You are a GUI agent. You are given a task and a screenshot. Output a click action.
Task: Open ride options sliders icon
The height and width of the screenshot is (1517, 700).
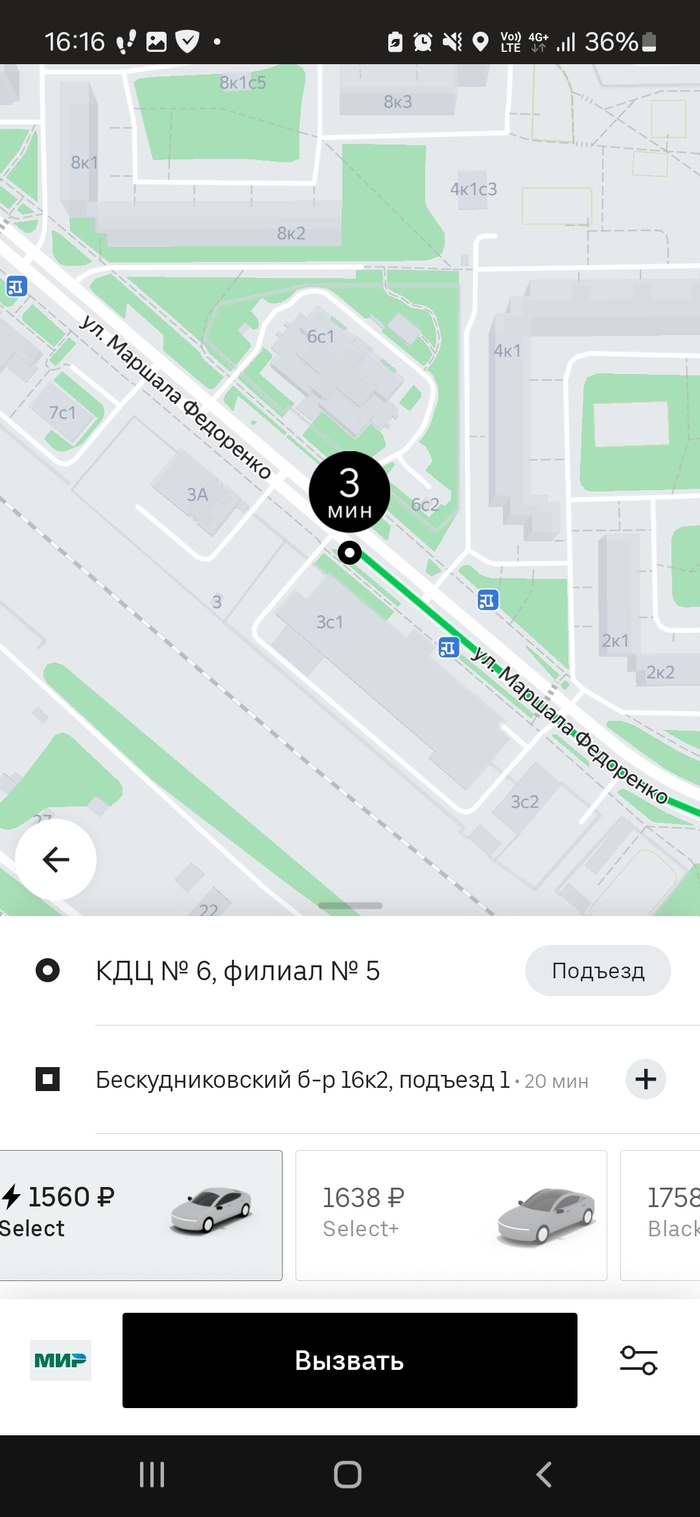point(638,1360)
